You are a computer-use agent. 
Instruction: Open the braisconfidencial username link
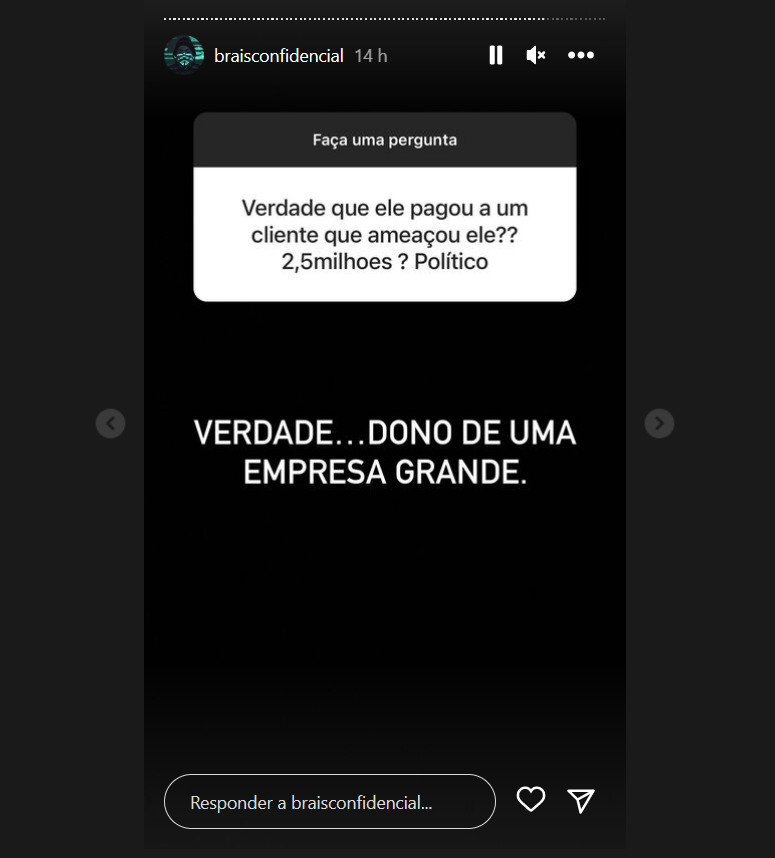tap(279, 56)
